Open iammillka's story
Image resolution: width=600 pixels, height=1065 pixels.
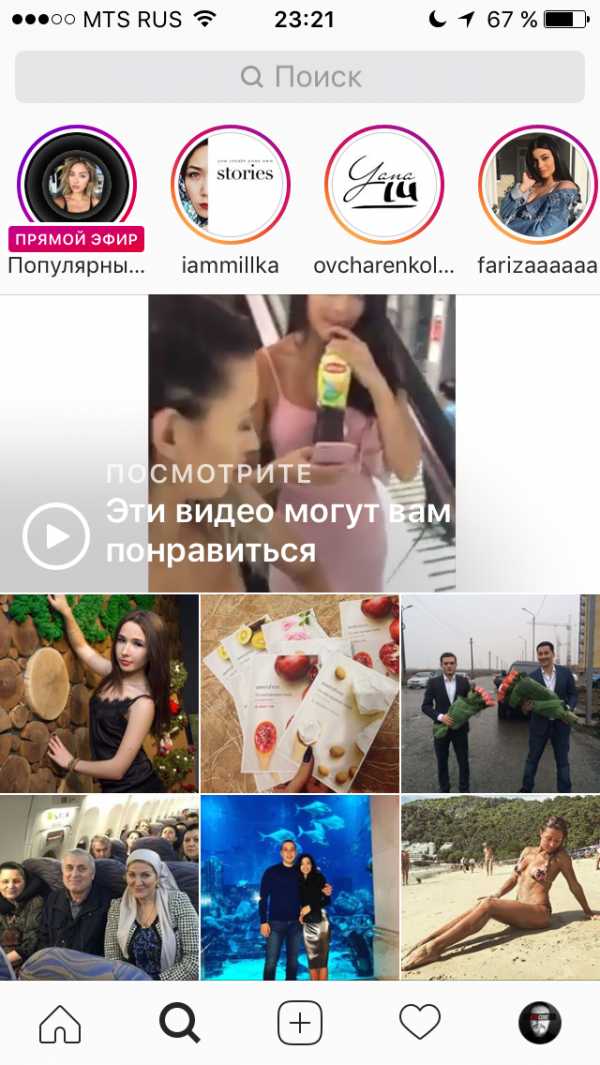click(231, 185)
